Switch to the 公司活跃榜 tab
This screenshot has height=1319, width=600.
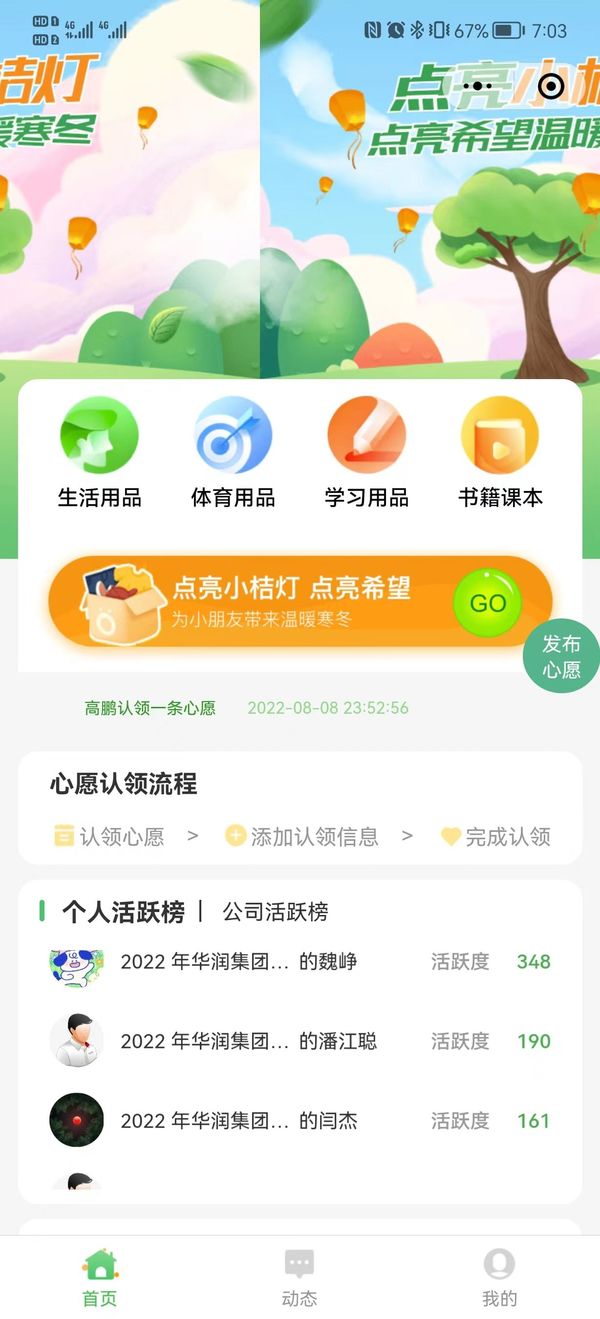pos(275,912)
